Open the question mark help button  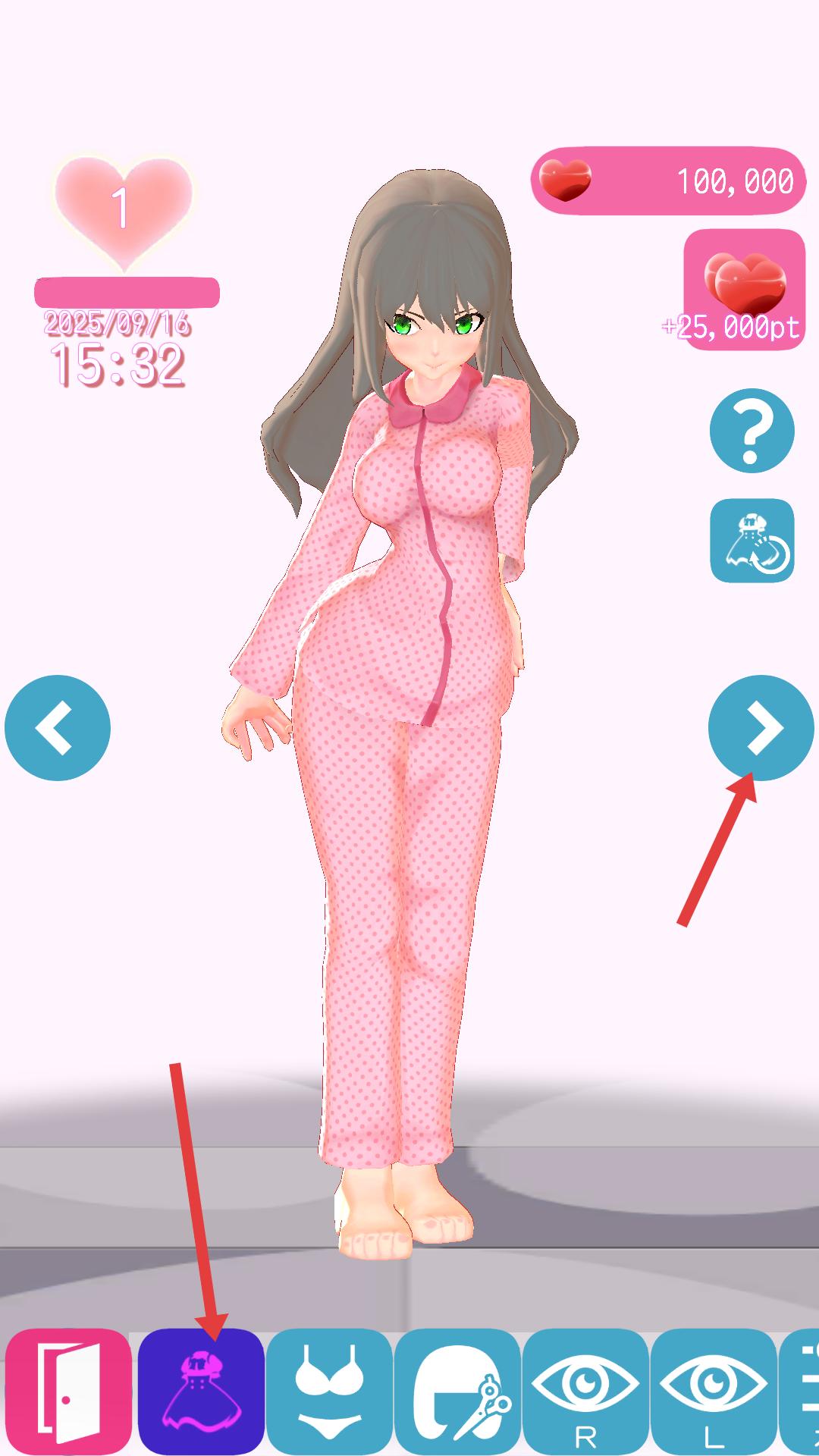click(752, 431)
